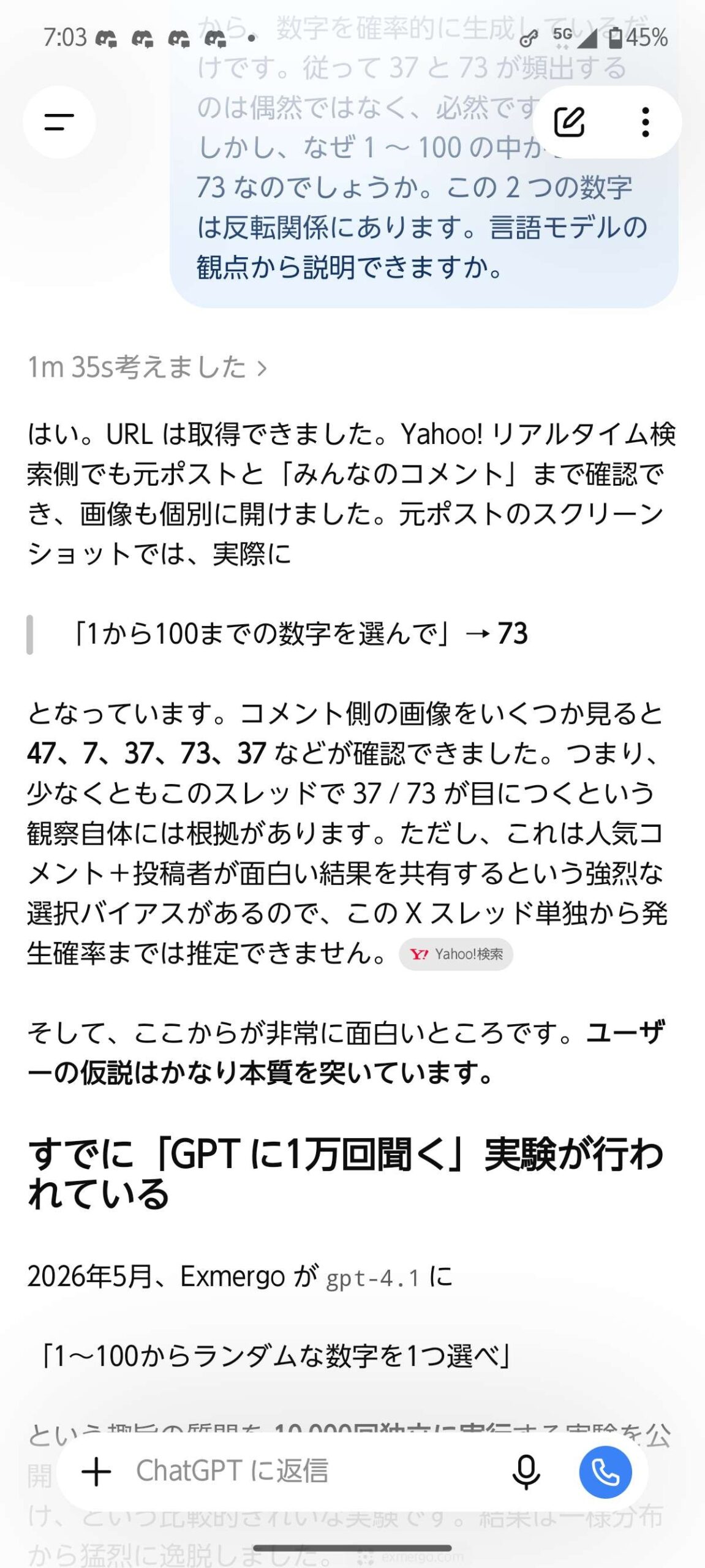Launch voice mode with the blue button
This screenshot has width=705, height=1568.
point(605,1472)
